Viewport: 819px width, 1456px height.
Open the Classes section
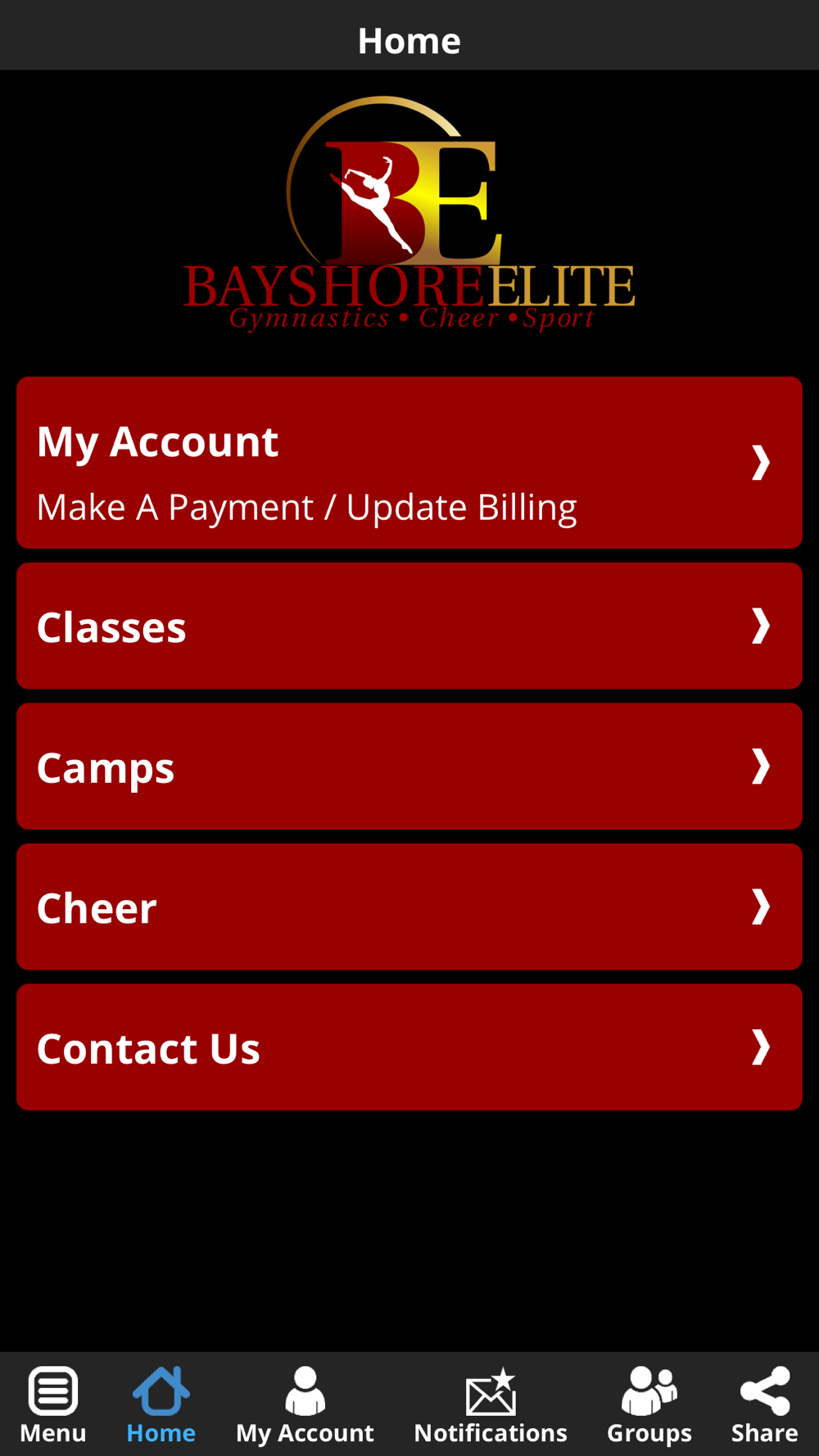(409, 626)
